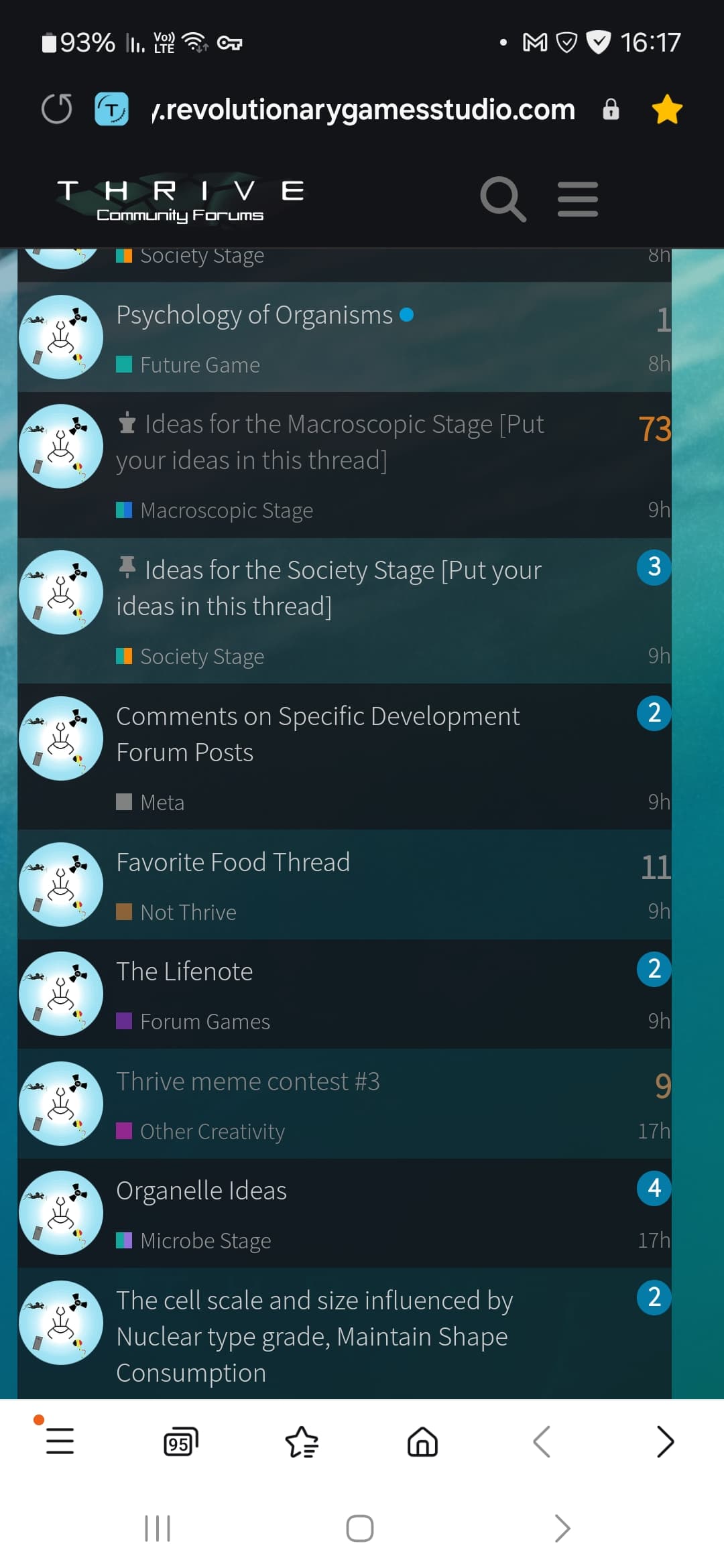Open browser bookmarks list
Screen dimensions: 724x1568
[x=302, y=1441]
